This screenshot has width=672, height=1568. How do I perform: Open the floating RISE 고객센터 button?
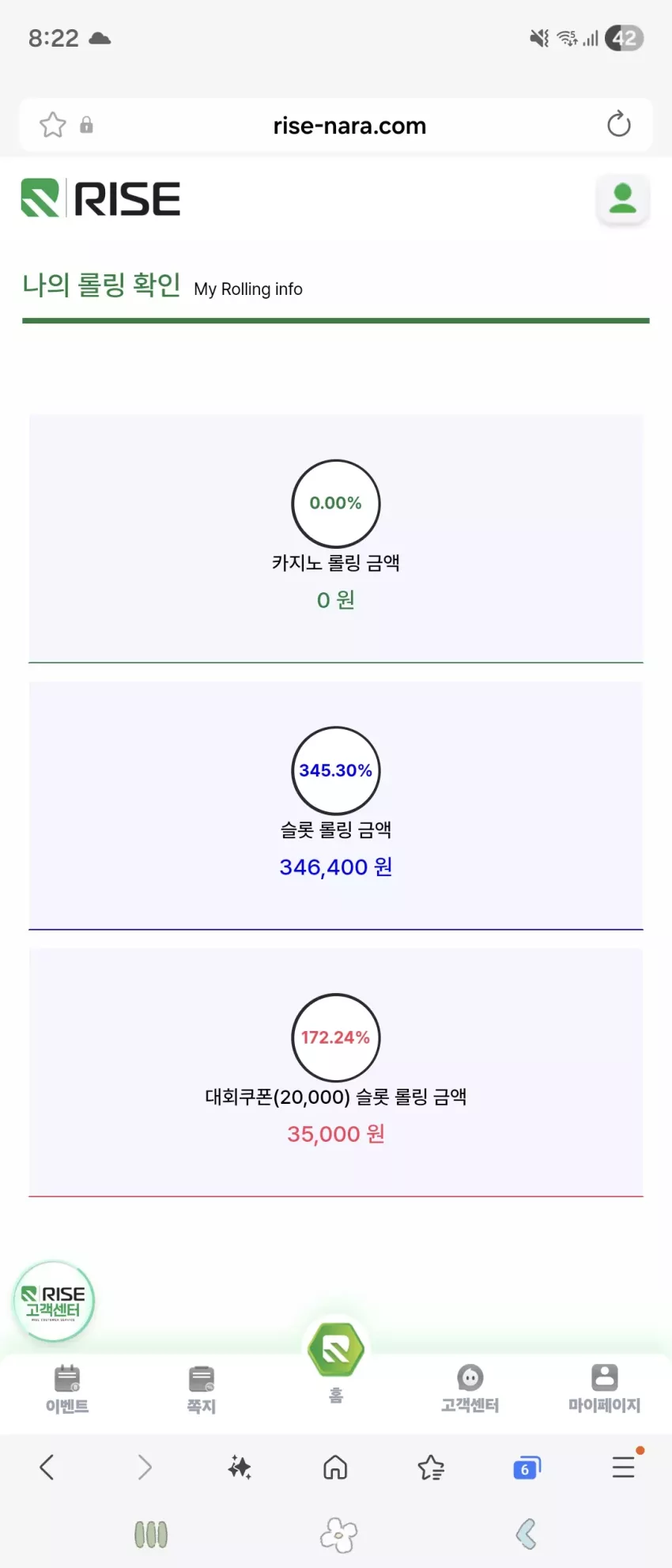pos(54,1302)
